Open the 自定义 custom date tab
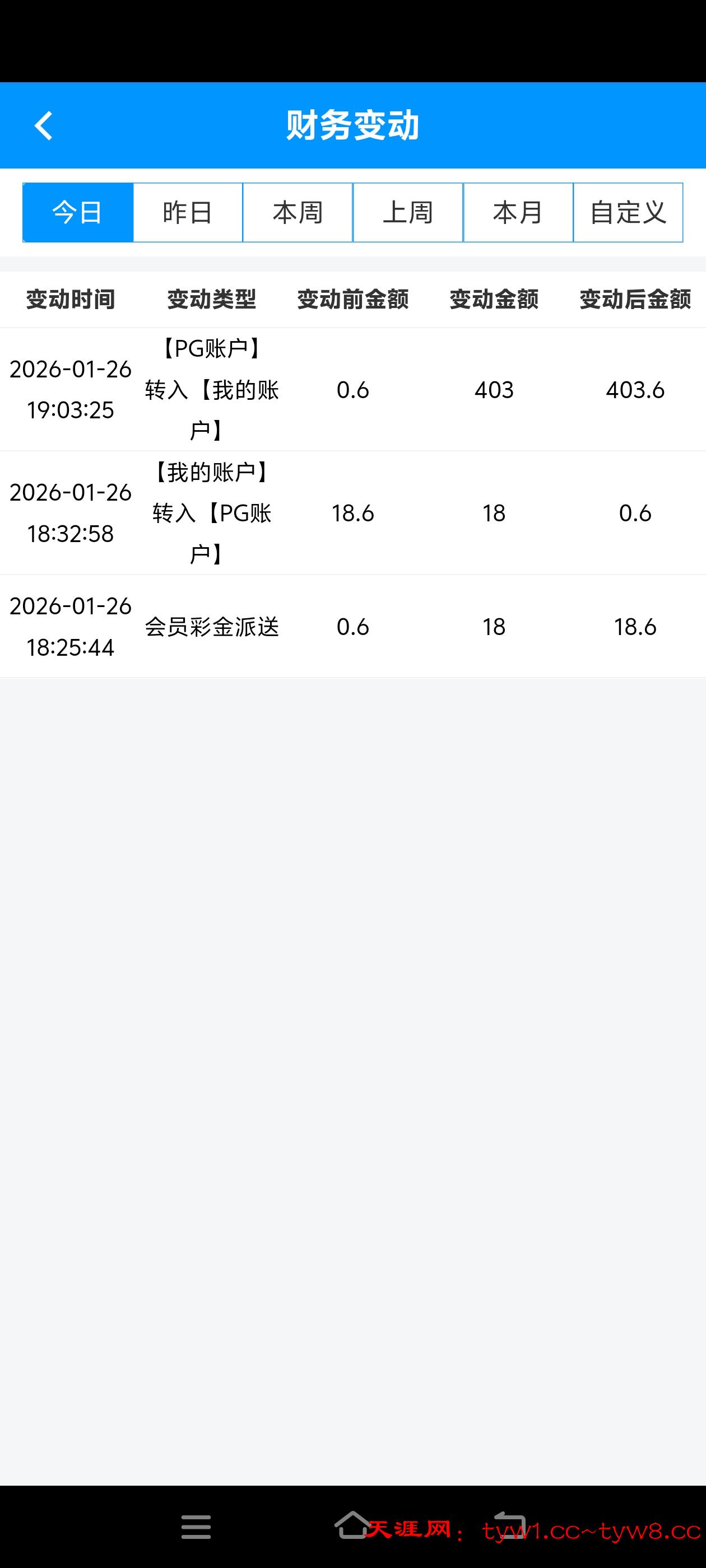706x1568 pixels. click(x=629, y=212)
